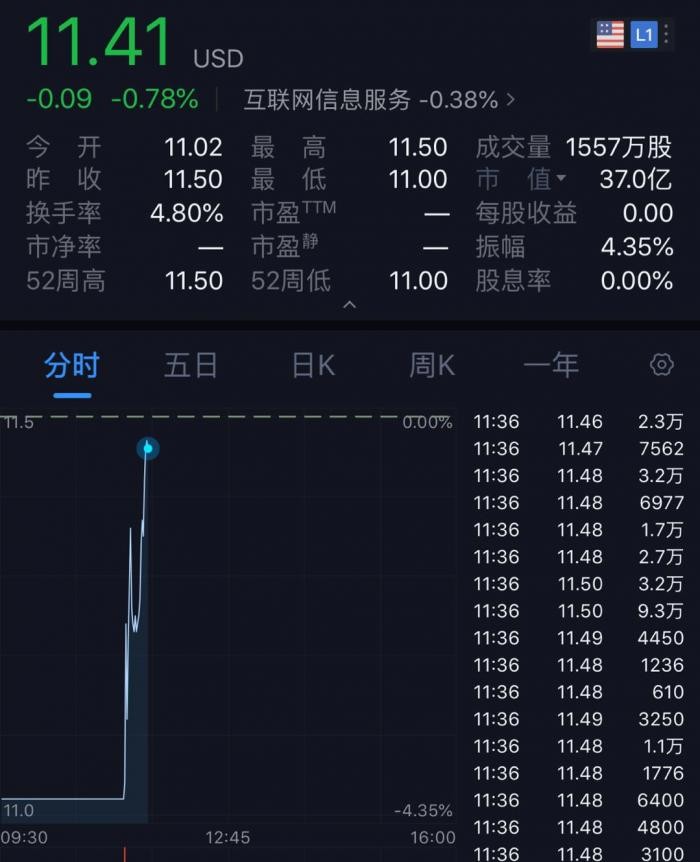Tap the L1 quote level badge
The image size is (700, 862).
643,35
